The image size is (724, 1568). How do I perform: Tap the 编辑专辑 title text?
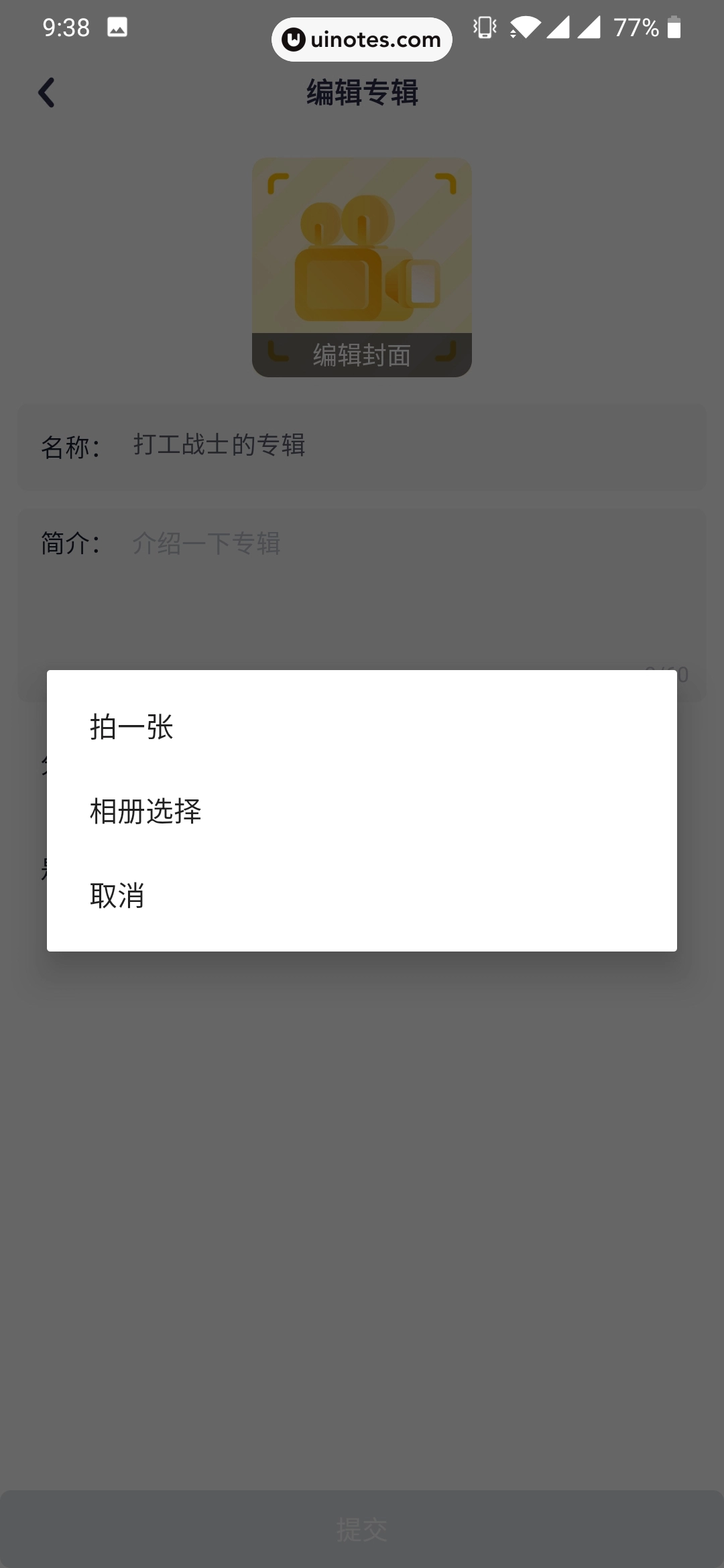(x=361, y=93)
